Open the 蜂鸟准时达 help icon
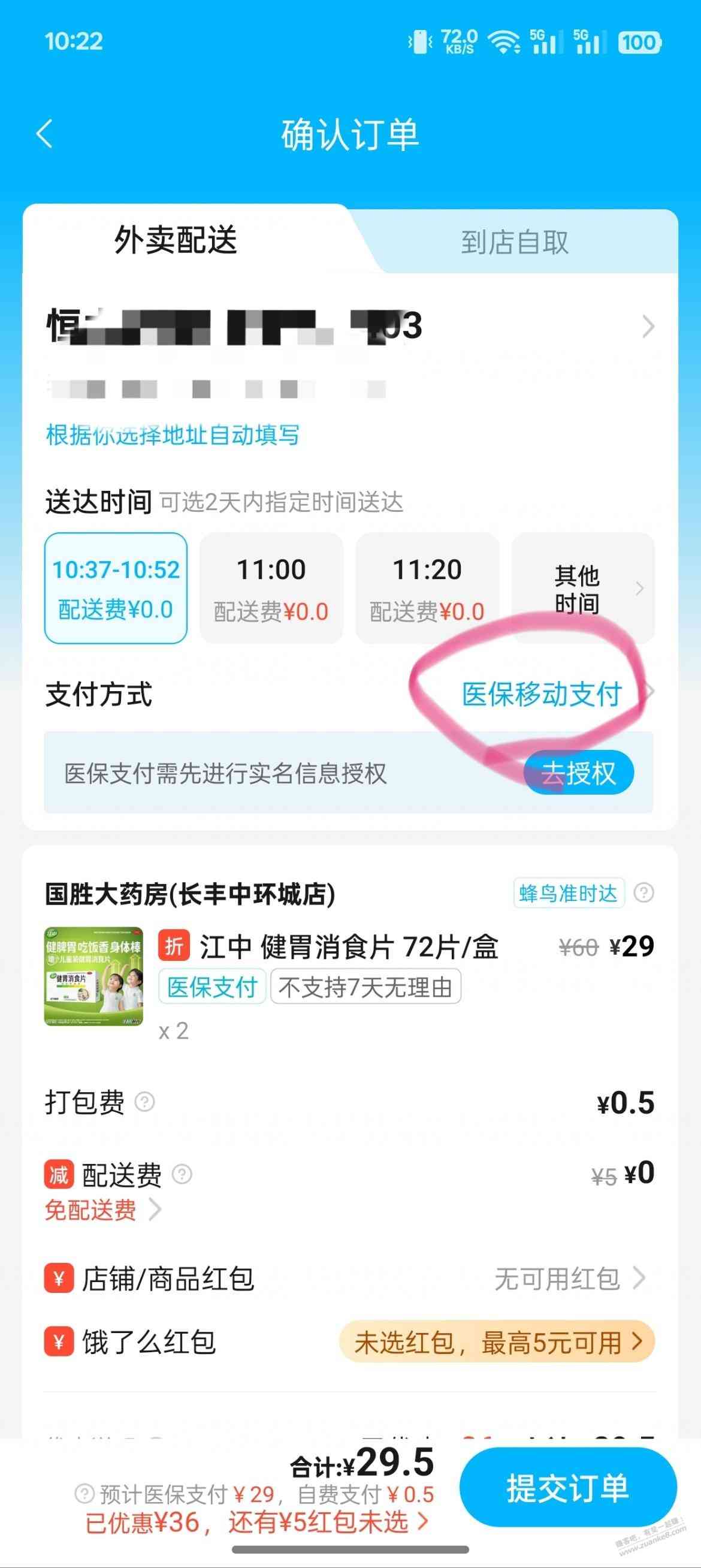The width and height of the screenshot is (701, 1568). 644,893
